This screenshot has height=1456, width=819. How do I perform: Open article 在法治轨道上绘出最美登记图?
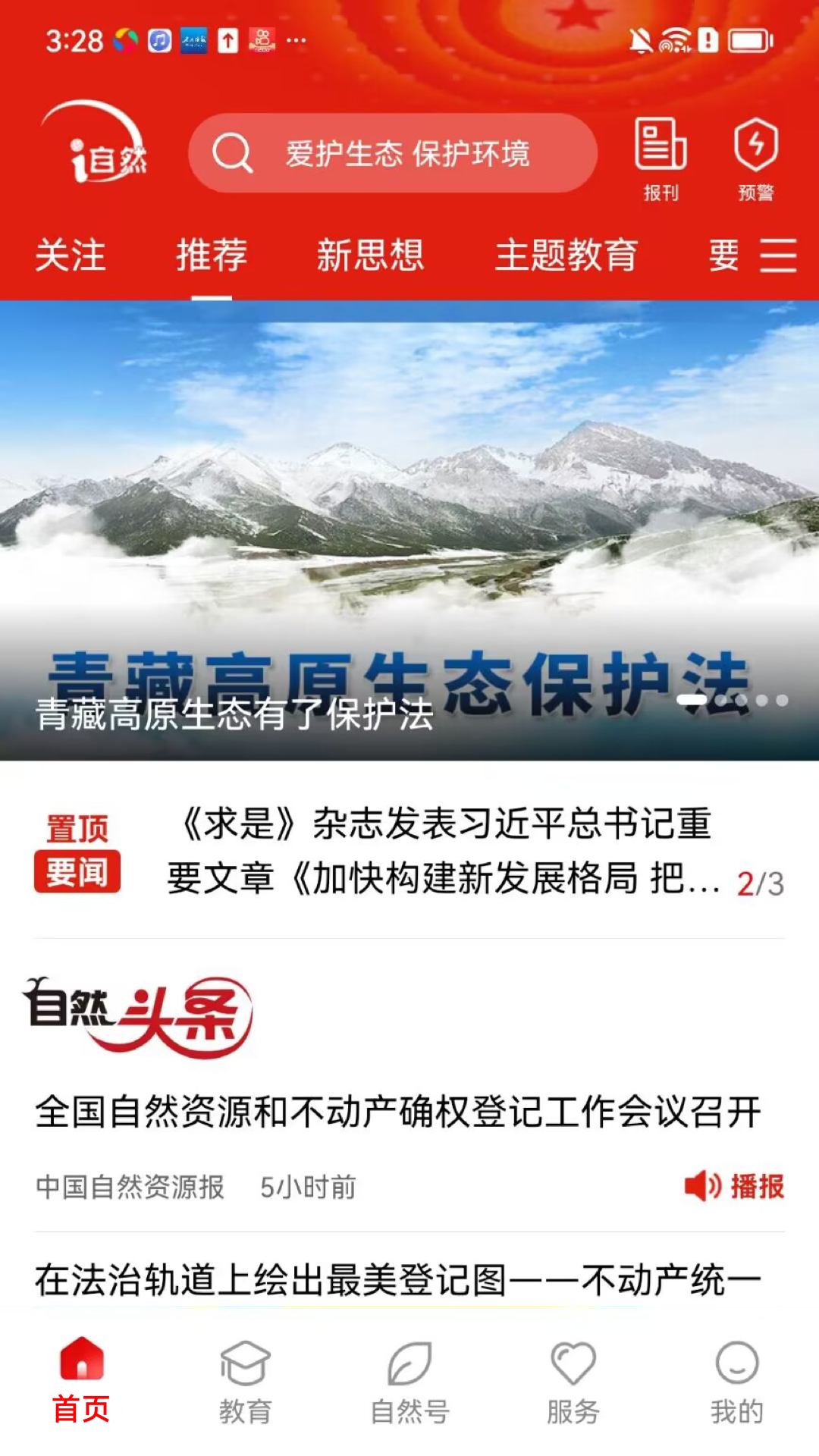pos(398,1280)
